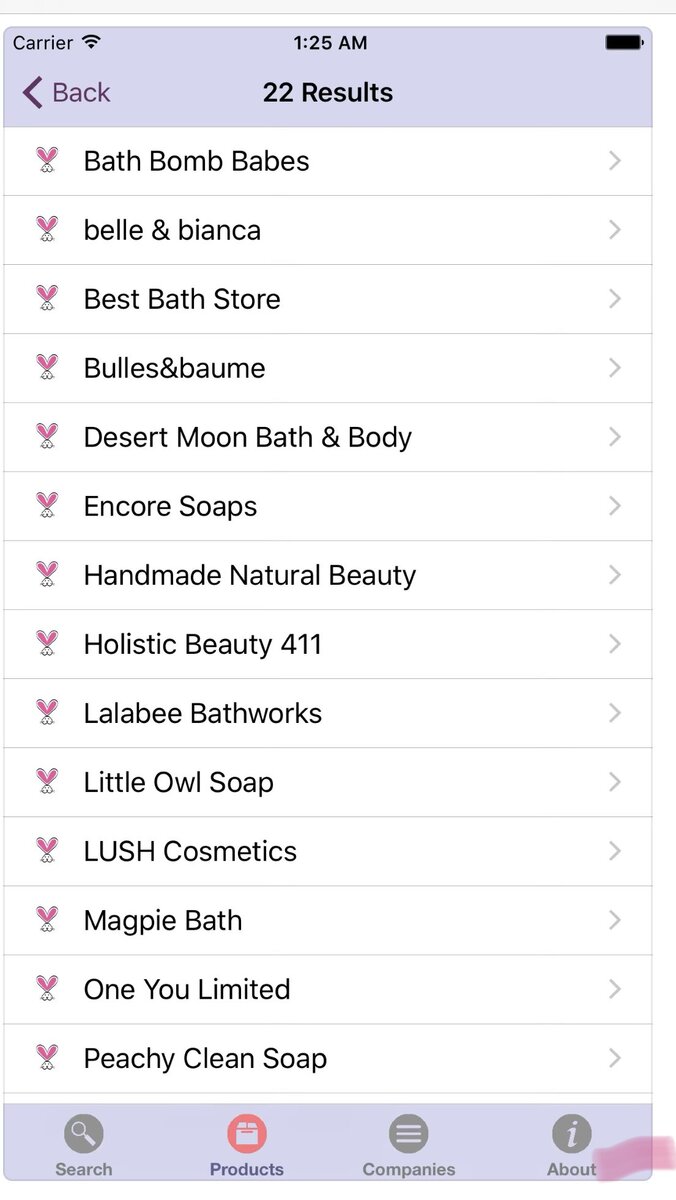Switch to the Search tab

click(84, 1146)
